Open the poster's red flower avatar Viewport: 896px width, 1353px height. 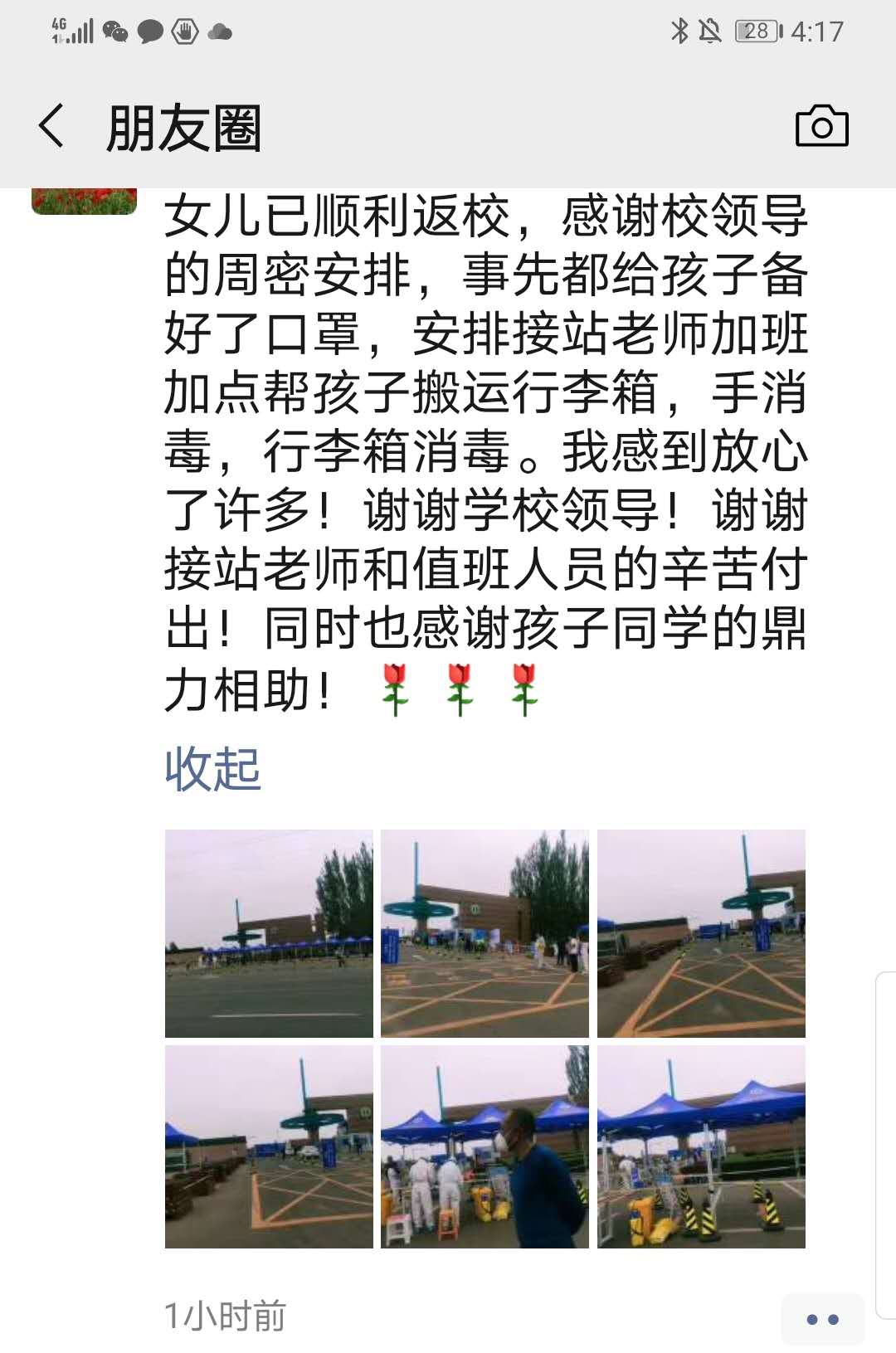pos(84,201)
